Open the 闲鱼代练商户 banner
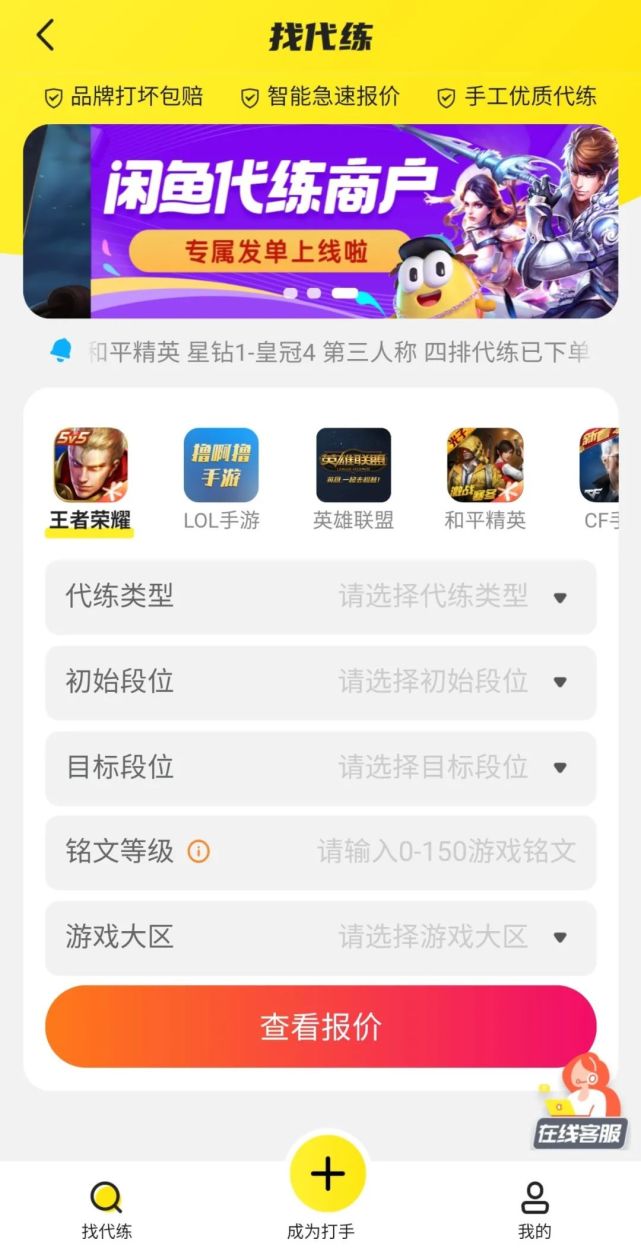641x1255 pixels. [x=320, y=221]
